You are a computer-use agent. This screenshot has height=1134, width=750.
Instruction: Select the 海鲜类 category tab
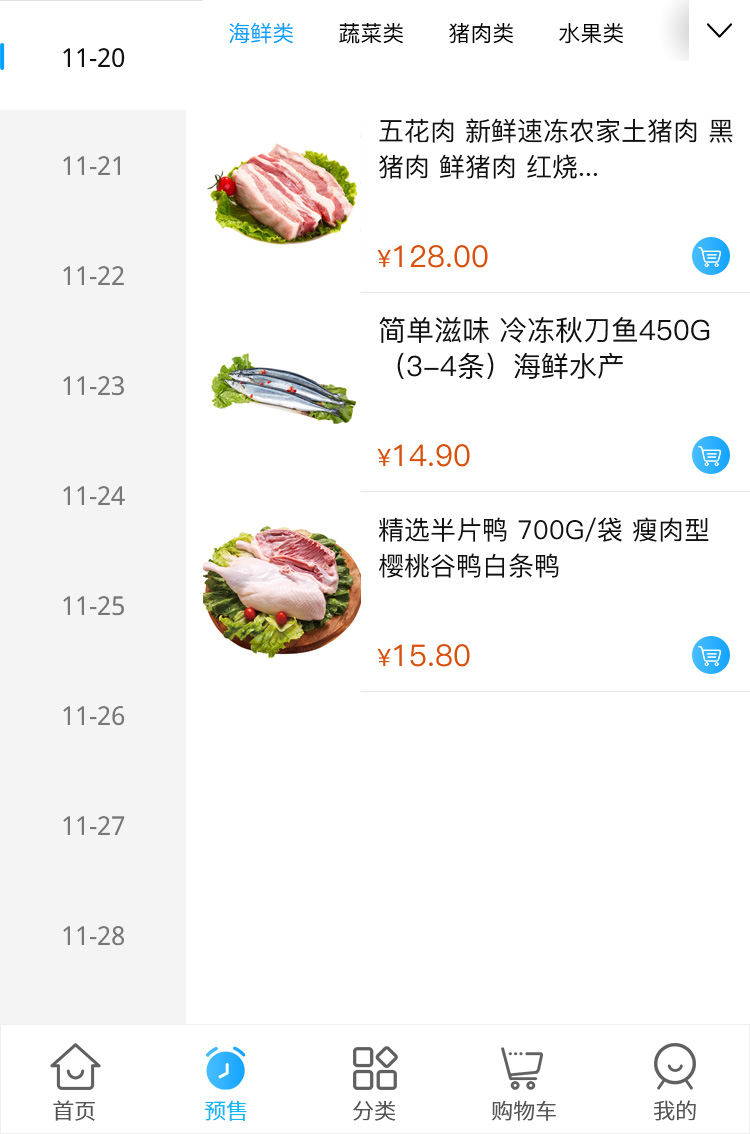pyautogui.click(x=261, y=34)
